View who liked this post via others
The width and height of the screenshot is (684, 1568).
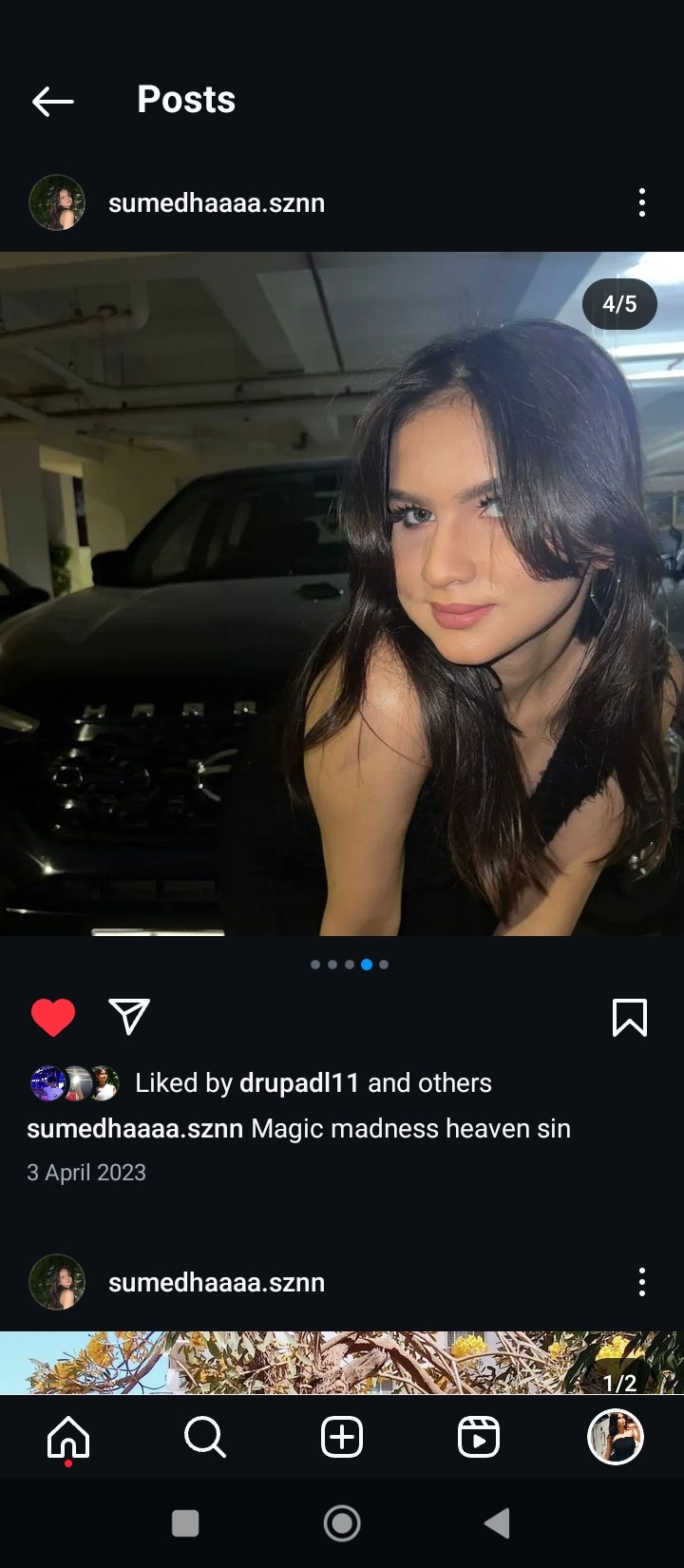429,1082
